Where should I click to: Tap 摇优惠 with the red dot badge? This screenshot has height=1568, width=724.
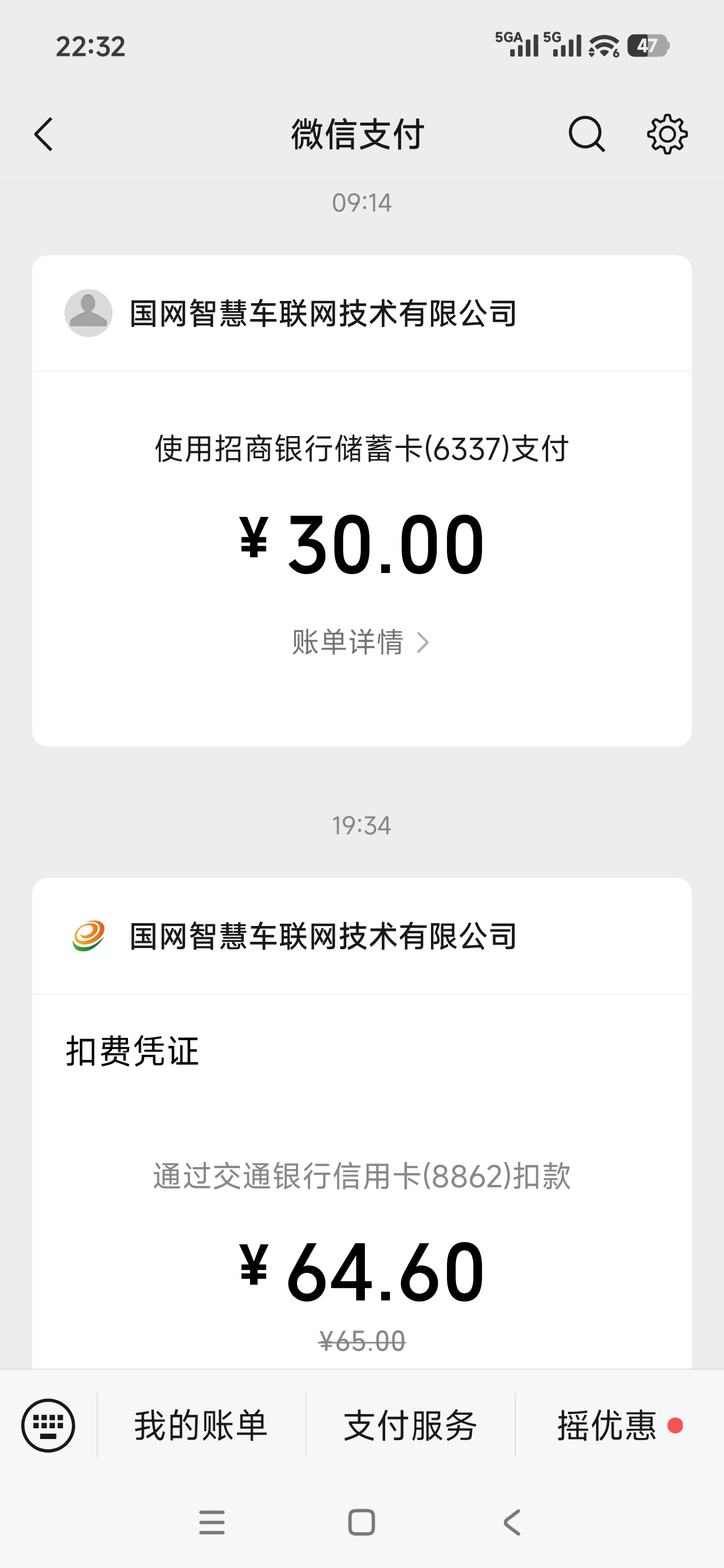tap(605, 1425)
